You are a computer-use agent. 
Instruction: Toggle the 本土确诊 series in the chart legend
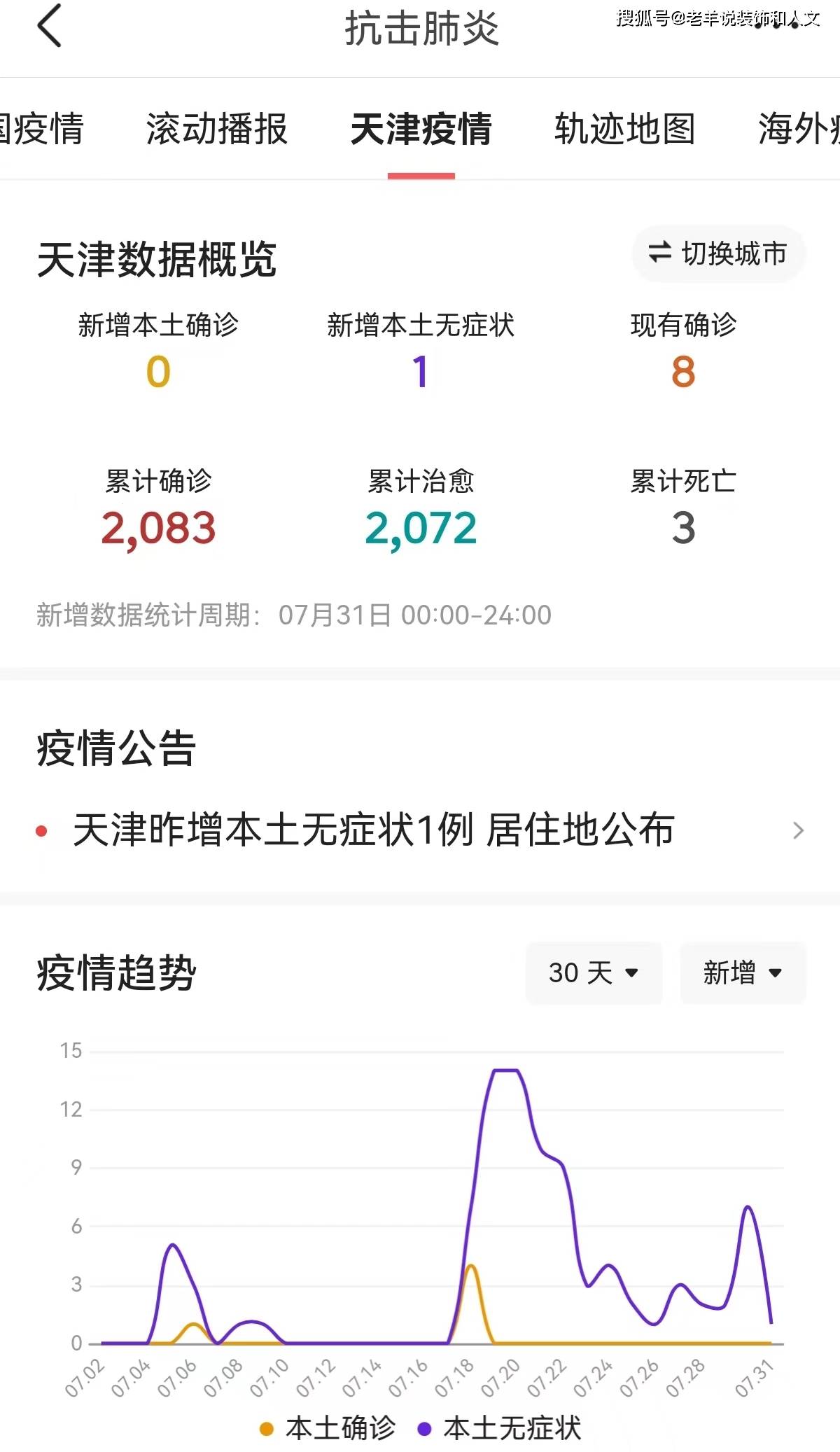tap(328, 1428)
